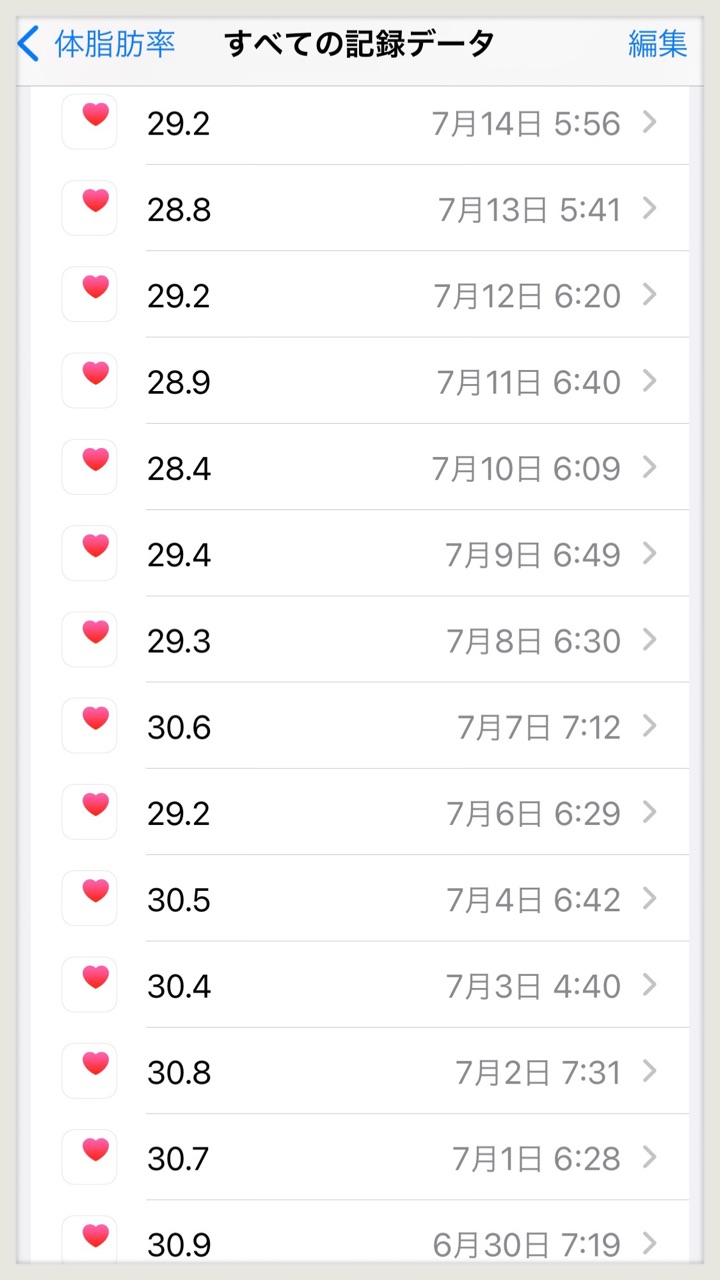Open the 30.6 record from 7月7日
The height and width of the screenshot is (1280, 720).
pos(400,727)
